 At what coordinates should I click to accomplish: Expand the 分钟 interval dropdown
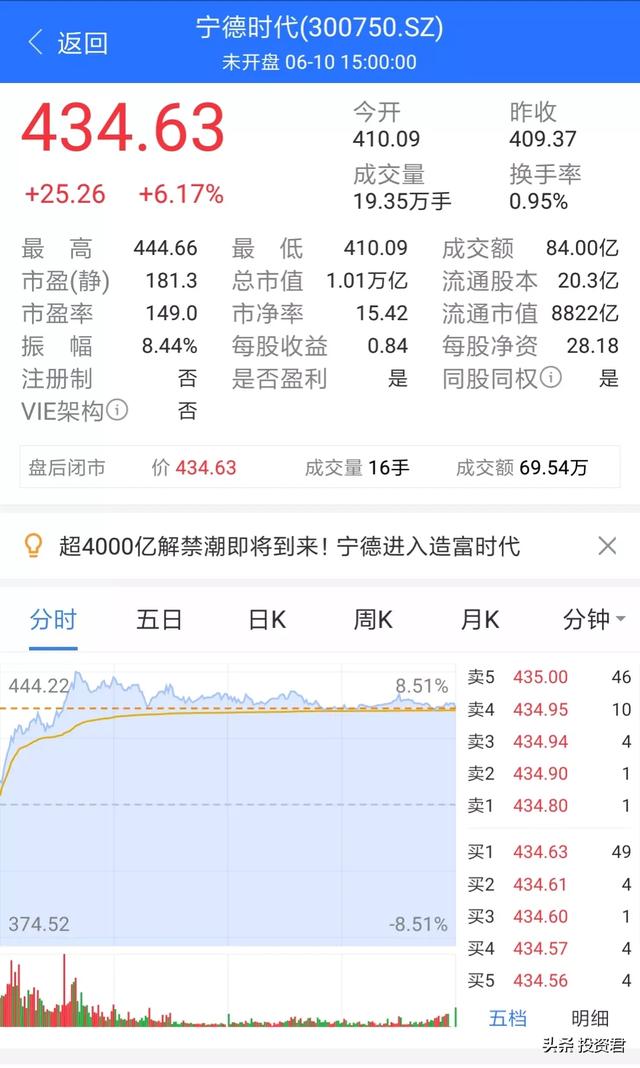[593, 620]
